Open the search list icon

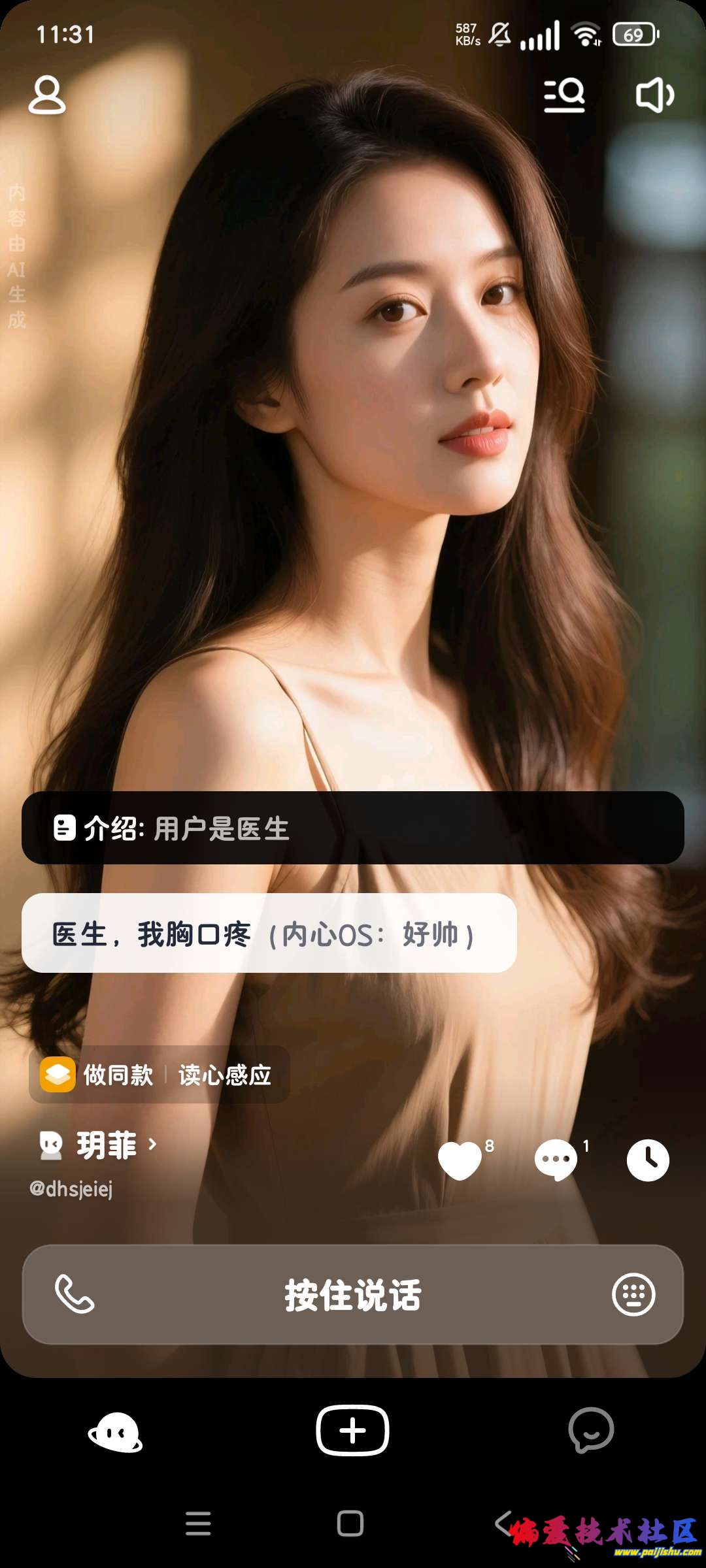[565, 95]
